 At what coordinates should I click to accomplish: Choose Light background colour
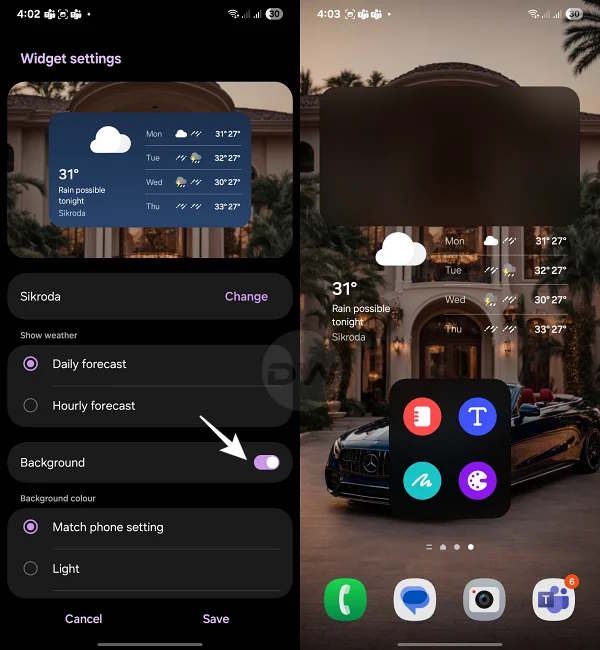(66, 568)
